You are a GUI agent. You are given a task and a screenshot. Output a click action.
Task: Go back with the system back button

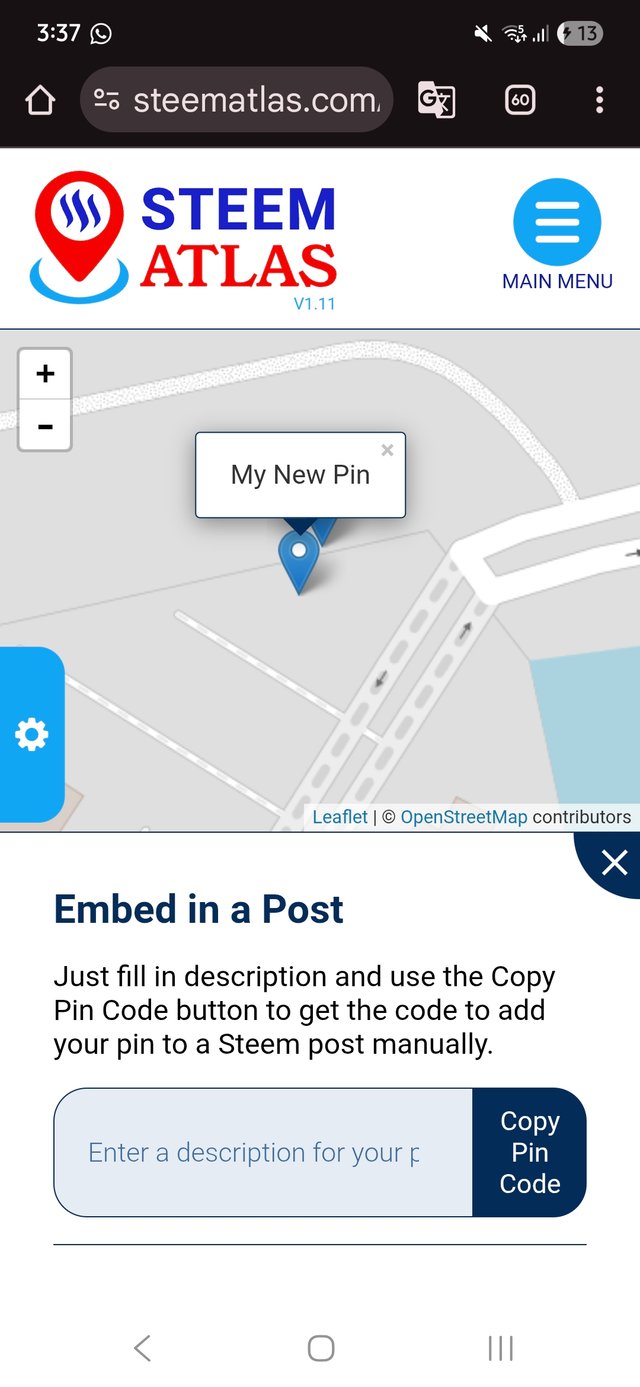[x=142, y=1348]
